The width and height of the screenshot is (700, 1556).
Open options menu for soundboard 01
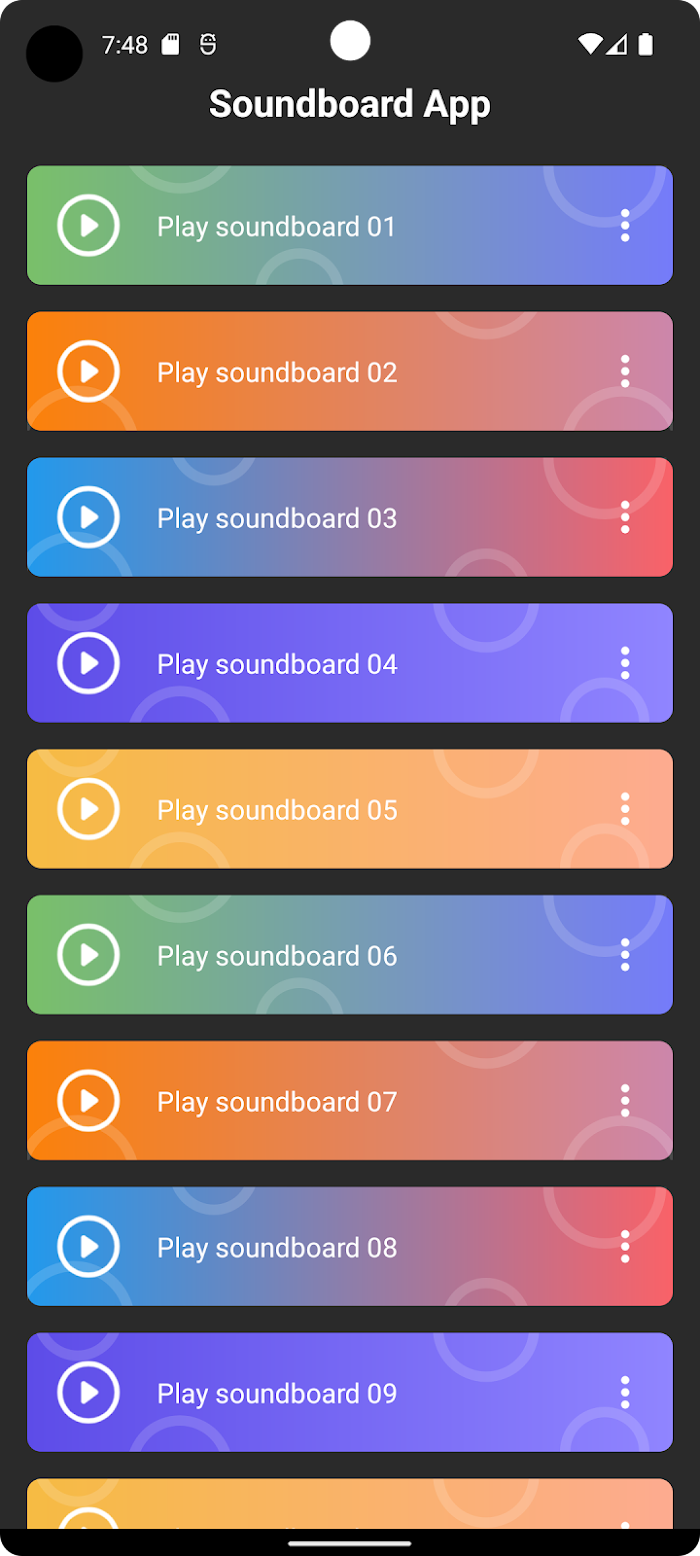625,225
